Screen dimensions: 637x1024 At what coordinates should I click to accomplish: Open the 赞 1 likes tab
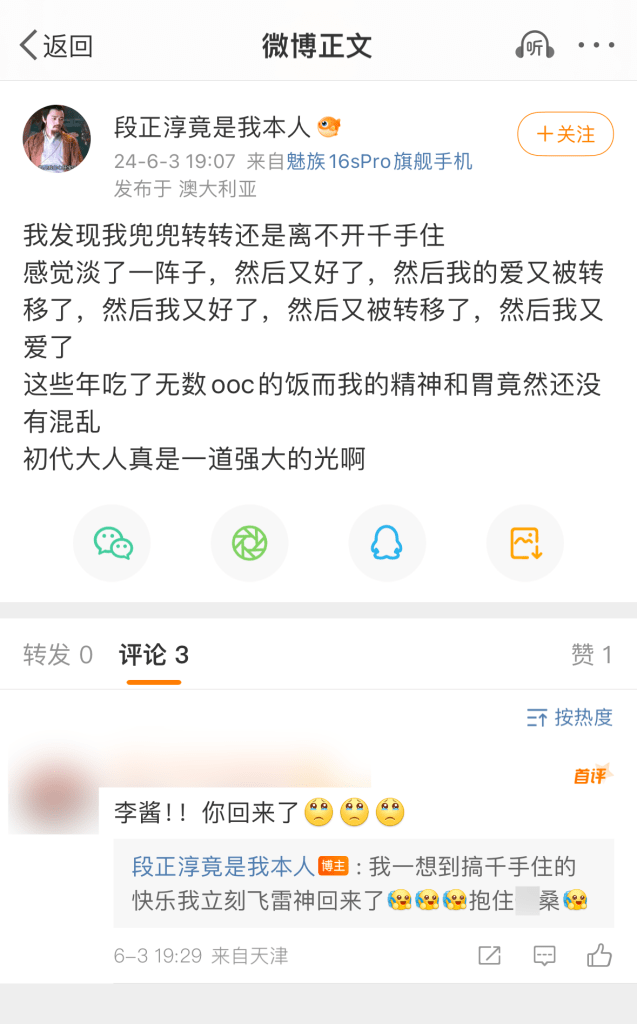click(591, 655)
